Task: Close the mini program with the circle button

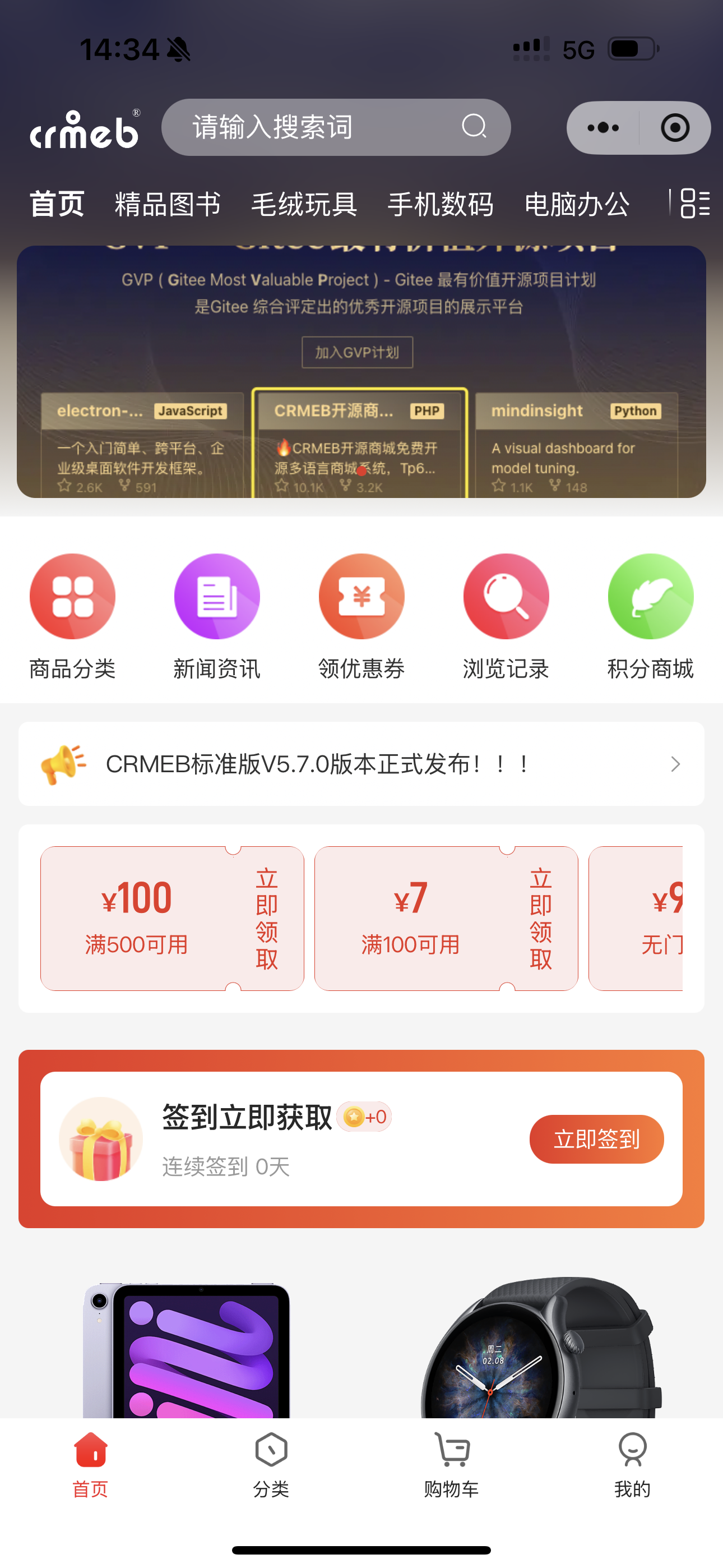Action: tap(674, 128)
